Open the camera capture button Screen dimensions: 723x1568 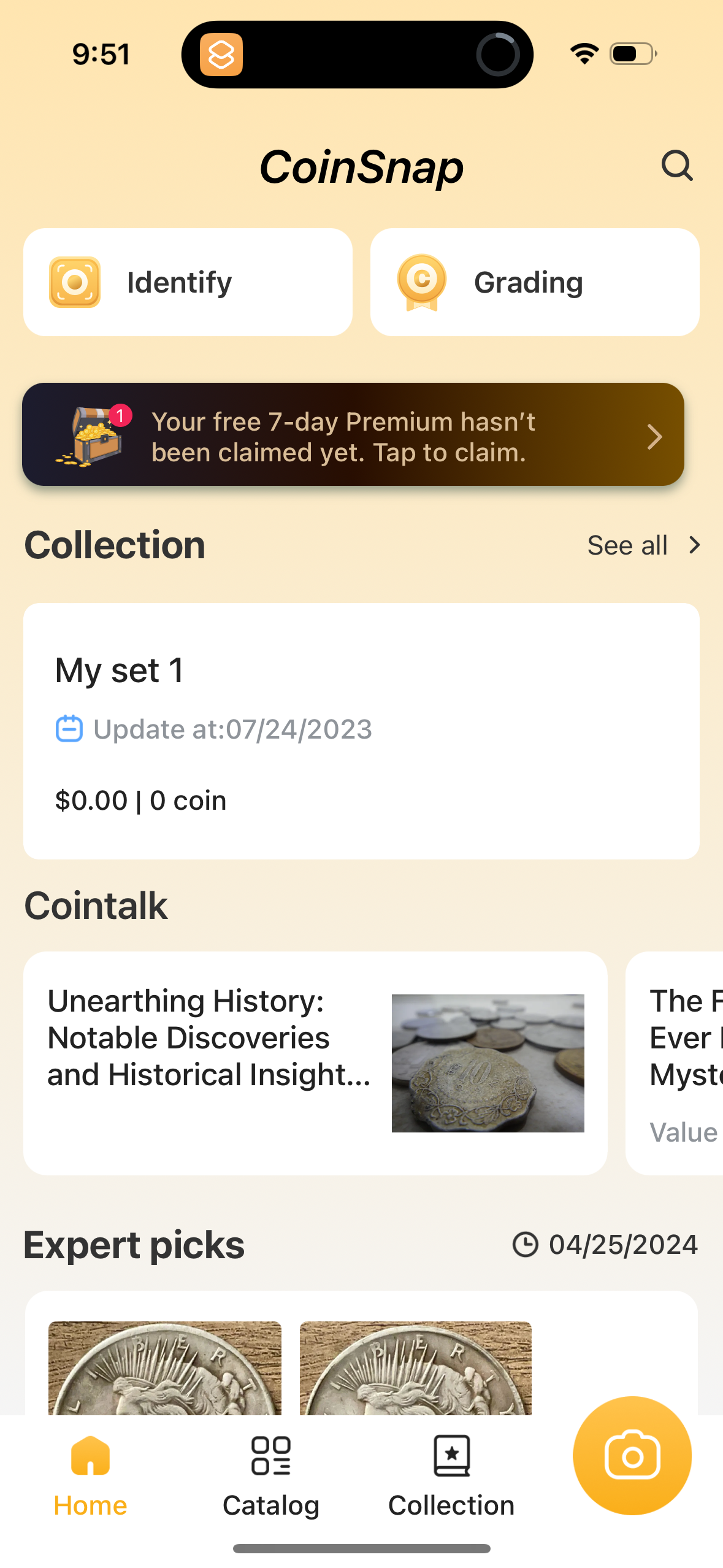[x=632, y=1455]
